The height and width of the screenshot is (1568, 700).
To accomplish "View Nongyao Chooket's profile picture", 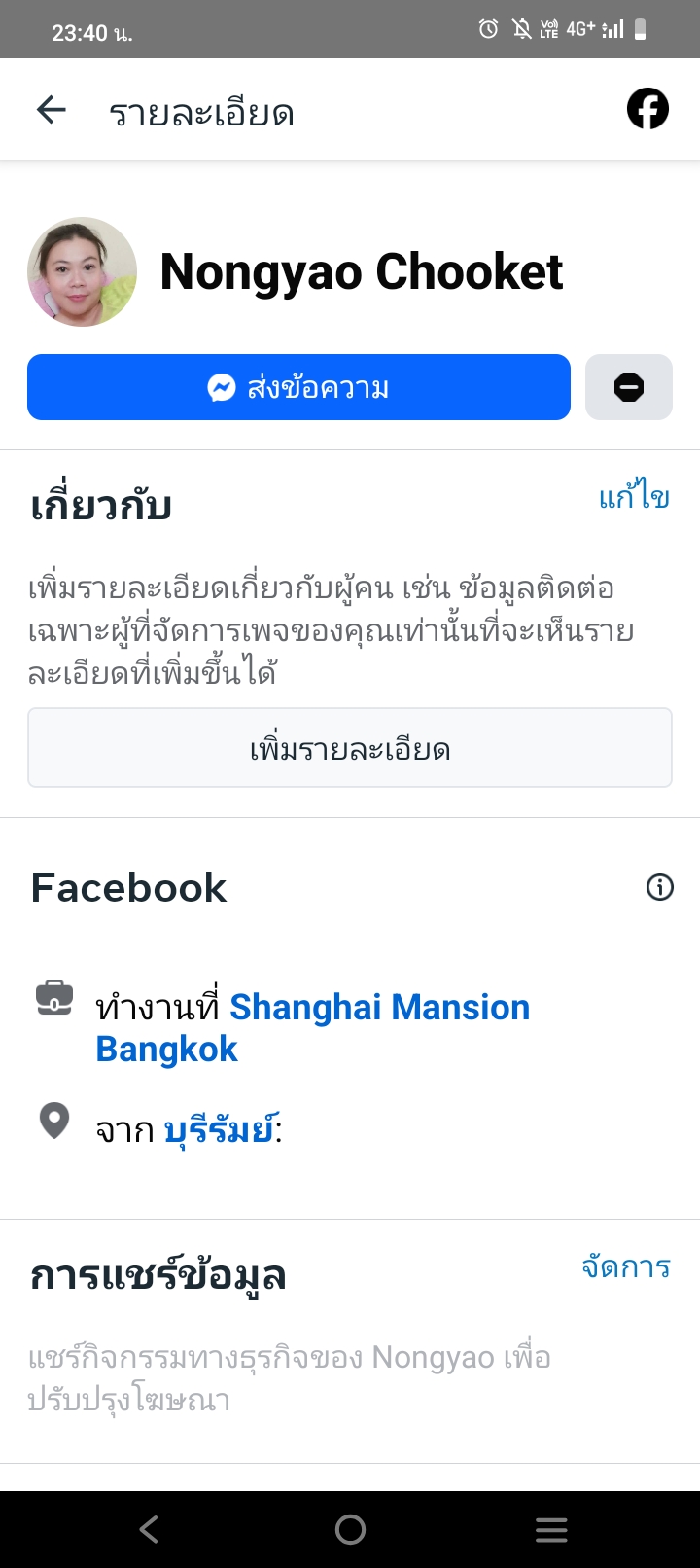I will [x=83, y=271].
